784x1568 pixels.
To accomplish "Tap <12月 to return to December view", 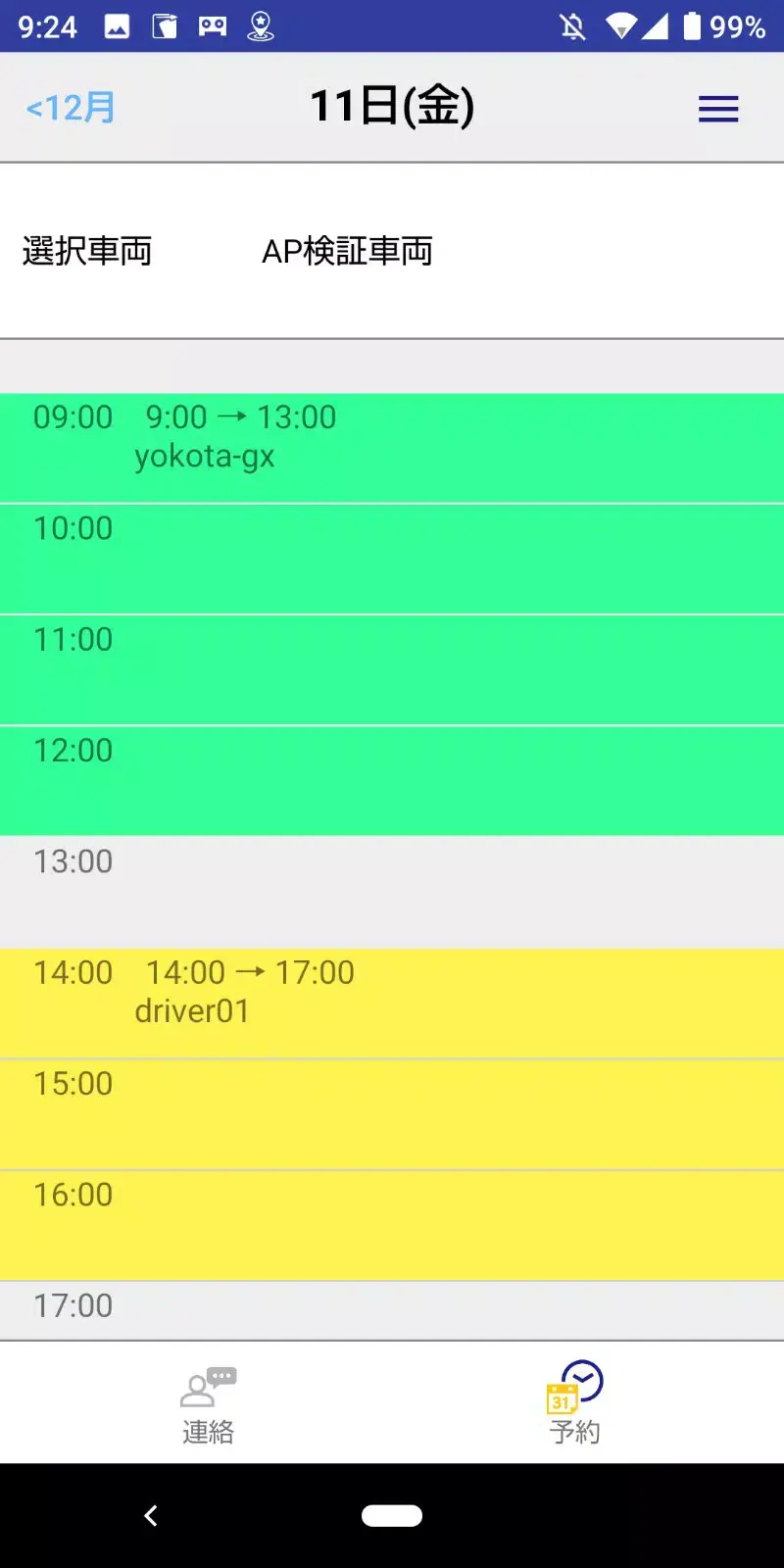I will pyautogui.click(x=69, y=106).
